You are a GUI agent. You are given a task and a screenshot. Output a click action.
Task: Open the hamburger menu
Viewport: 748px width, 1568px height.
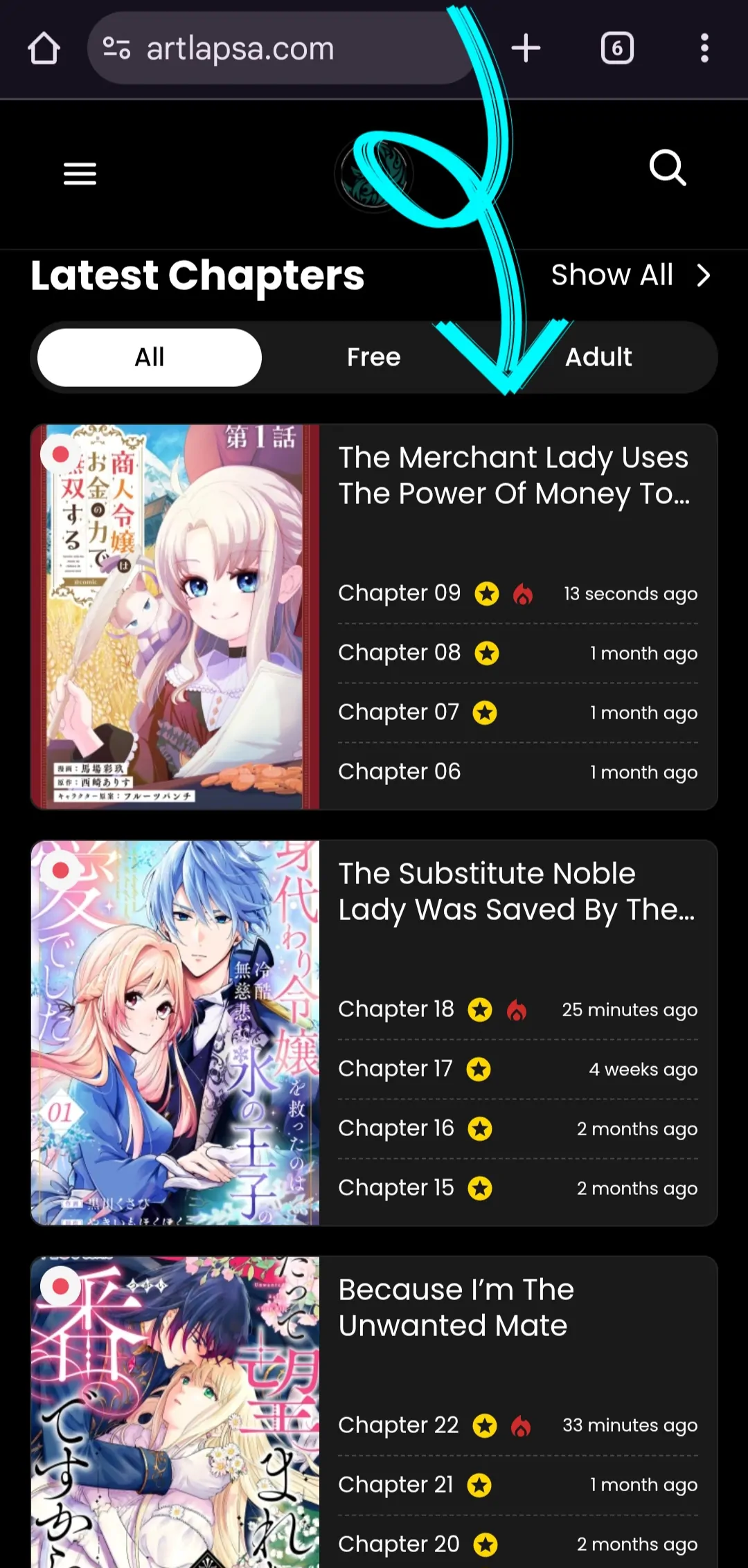tap(80, 173)
